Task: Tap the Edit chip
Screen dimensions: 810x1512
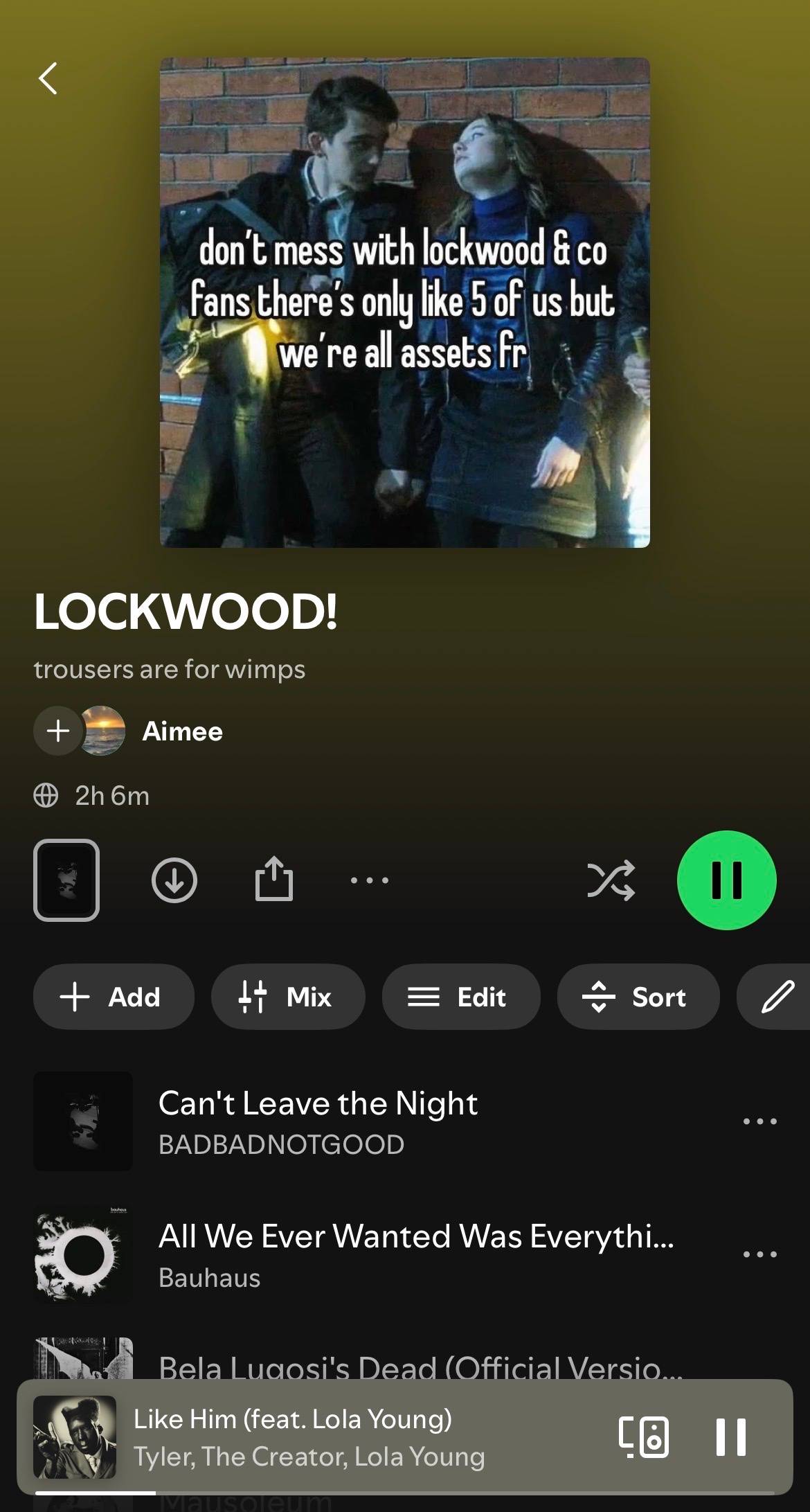Action: tap(461, 997)
